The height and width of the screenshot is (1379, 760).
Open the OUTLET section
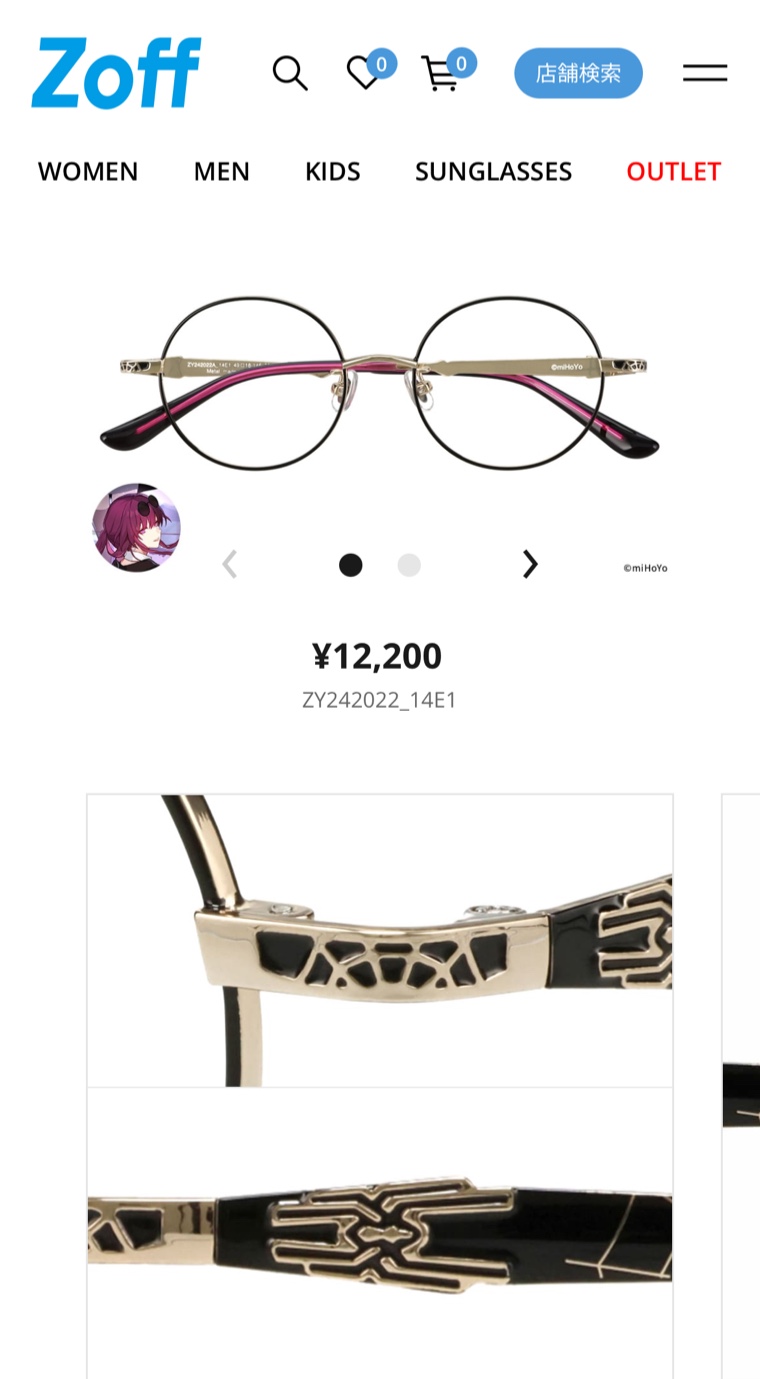[673, 171]
